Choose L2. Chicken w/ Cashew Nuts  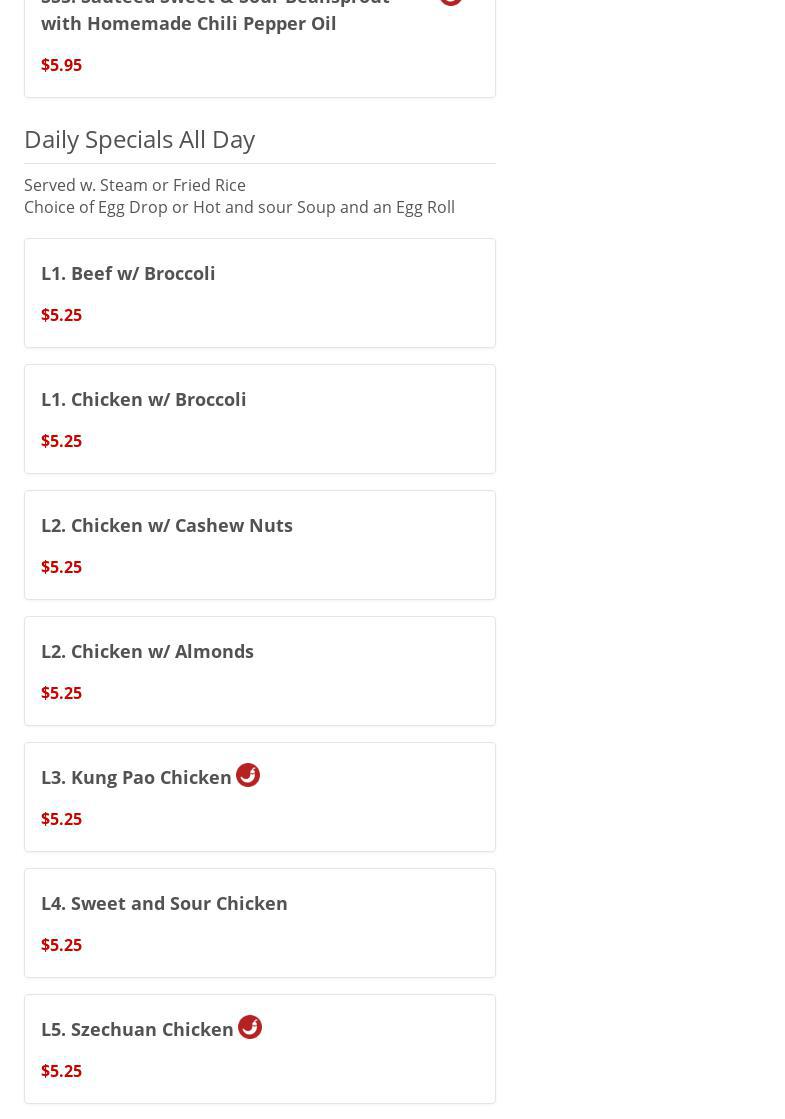click(x=259, y=545)
